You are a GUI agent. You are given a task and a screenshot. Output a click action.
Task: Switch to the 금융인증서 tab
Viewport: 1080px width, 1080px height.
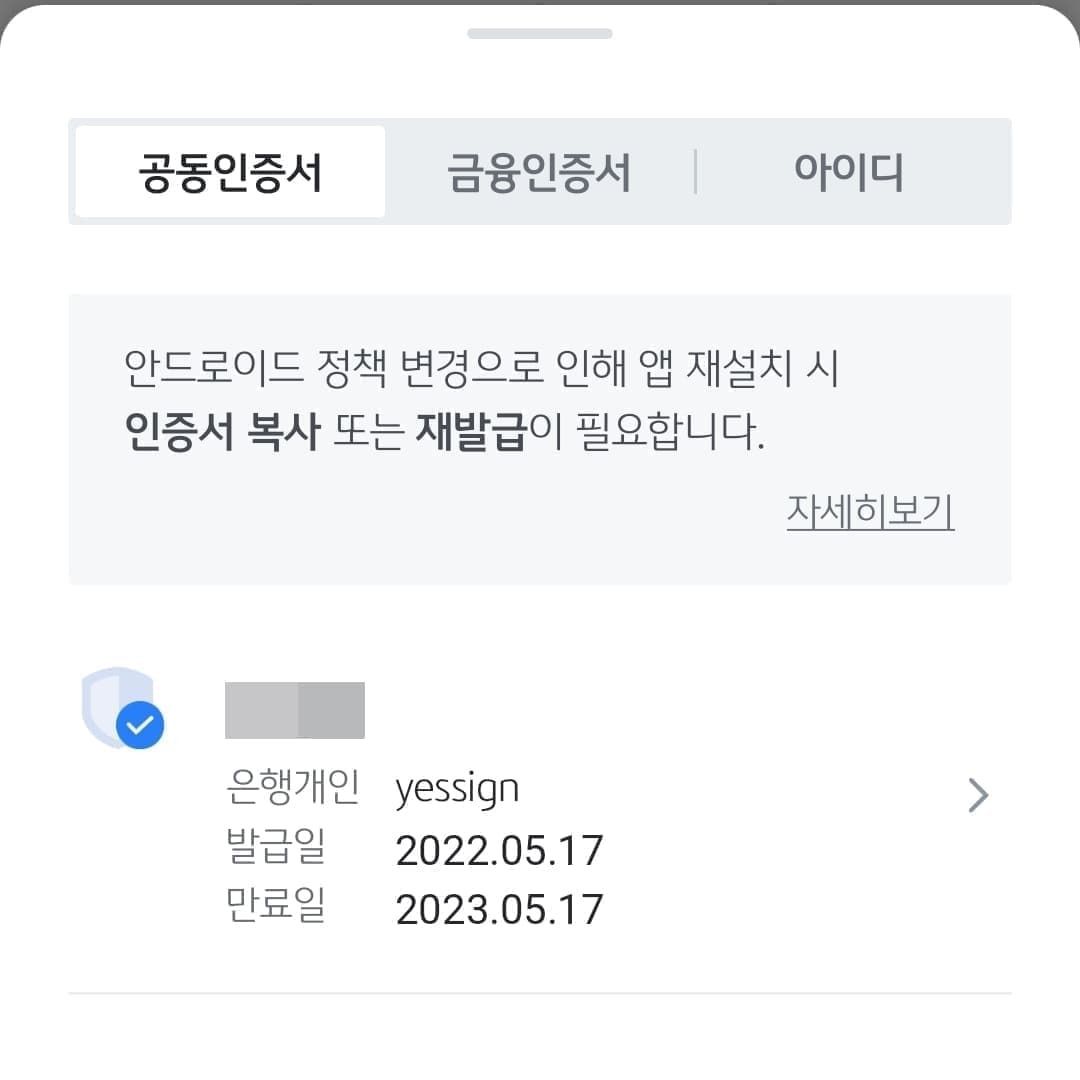pos(539,172)
